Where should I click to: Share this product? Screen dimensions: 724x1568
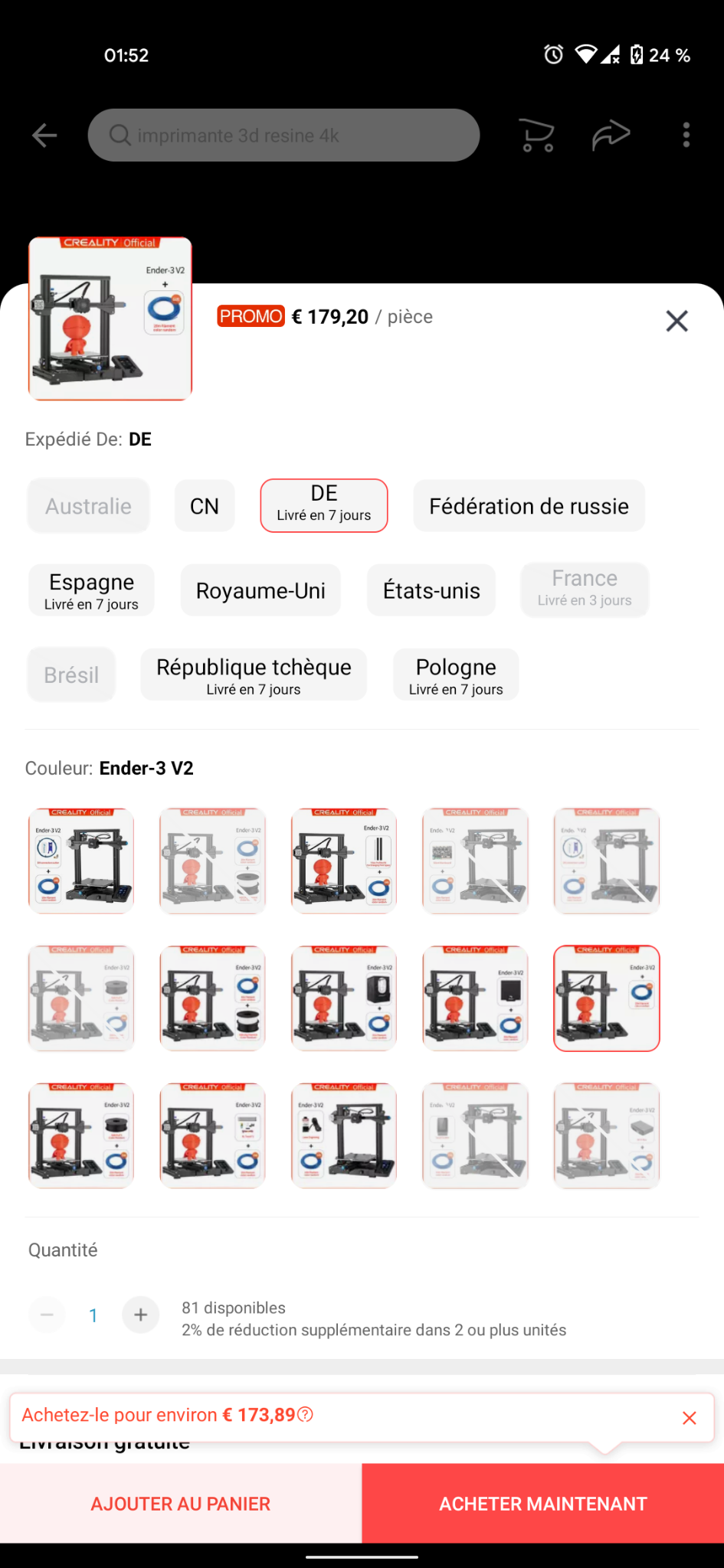pos(611,136)
